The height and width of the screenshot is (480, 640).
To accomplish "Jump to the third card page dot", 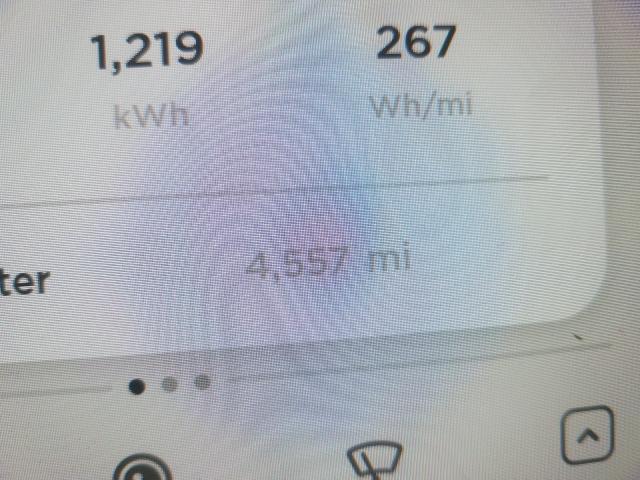I will tap(201, 382).
